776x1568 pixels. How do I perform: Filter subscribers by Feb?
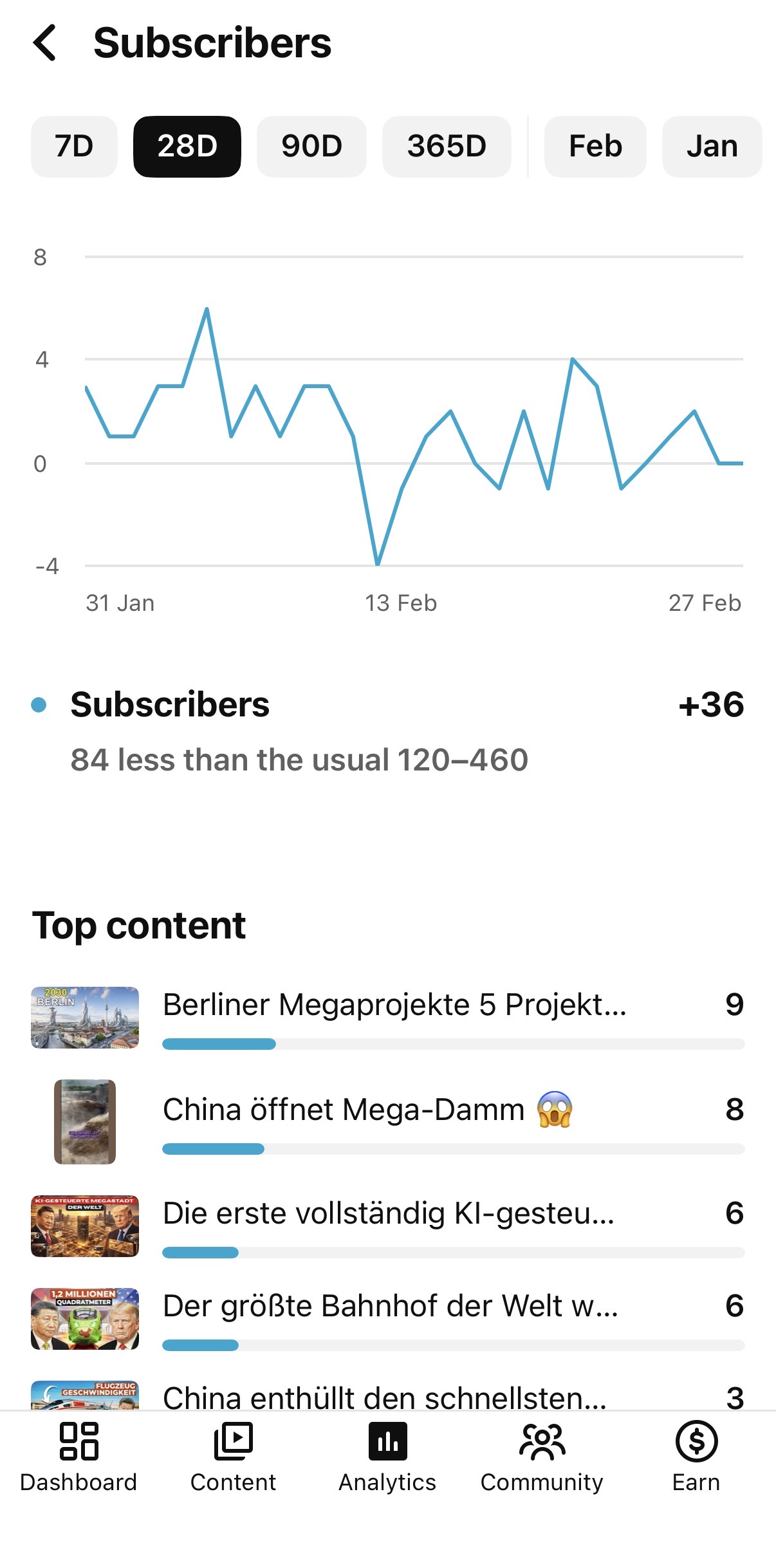click(595, 146)
